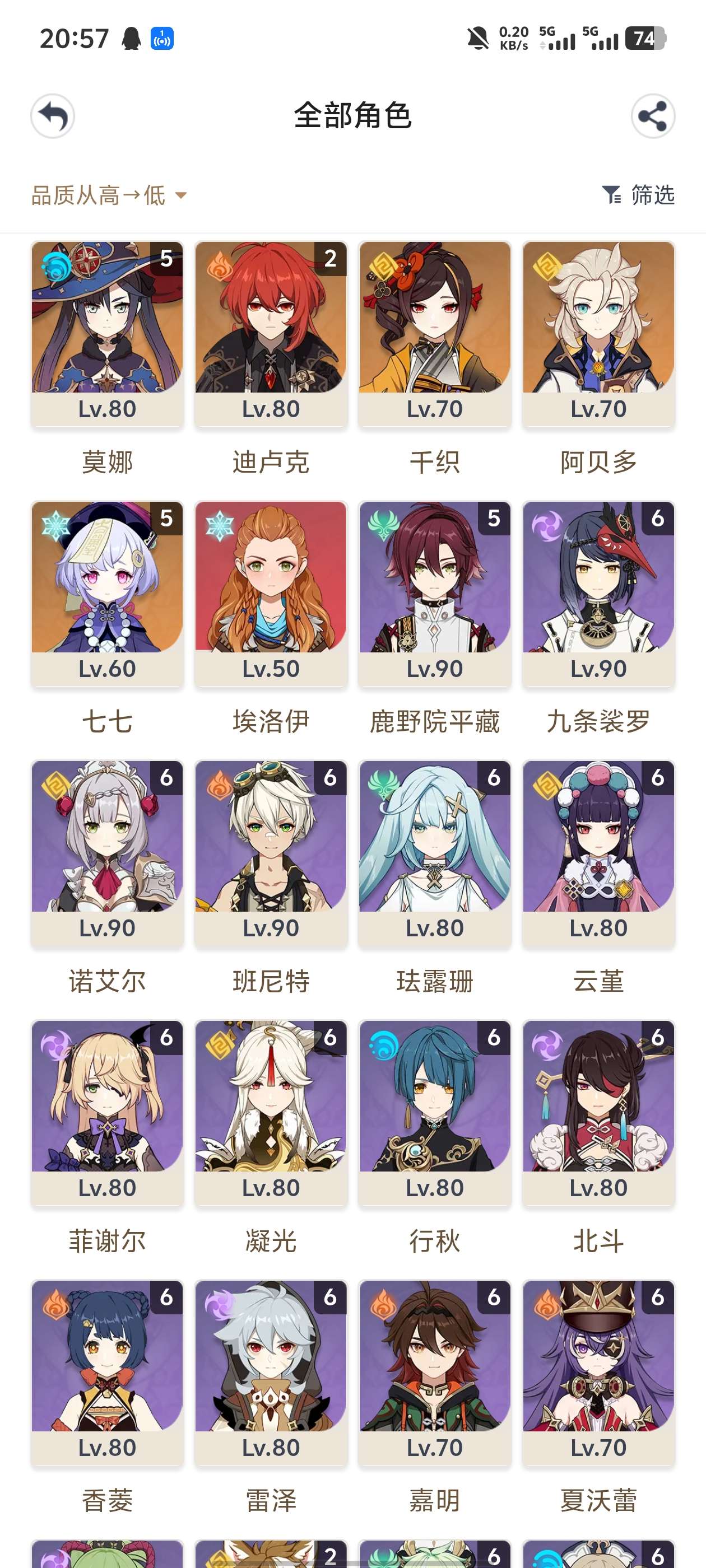Open 阿贝多 character card
This screenshot has width=706, height=1568.
coord(598,334)
